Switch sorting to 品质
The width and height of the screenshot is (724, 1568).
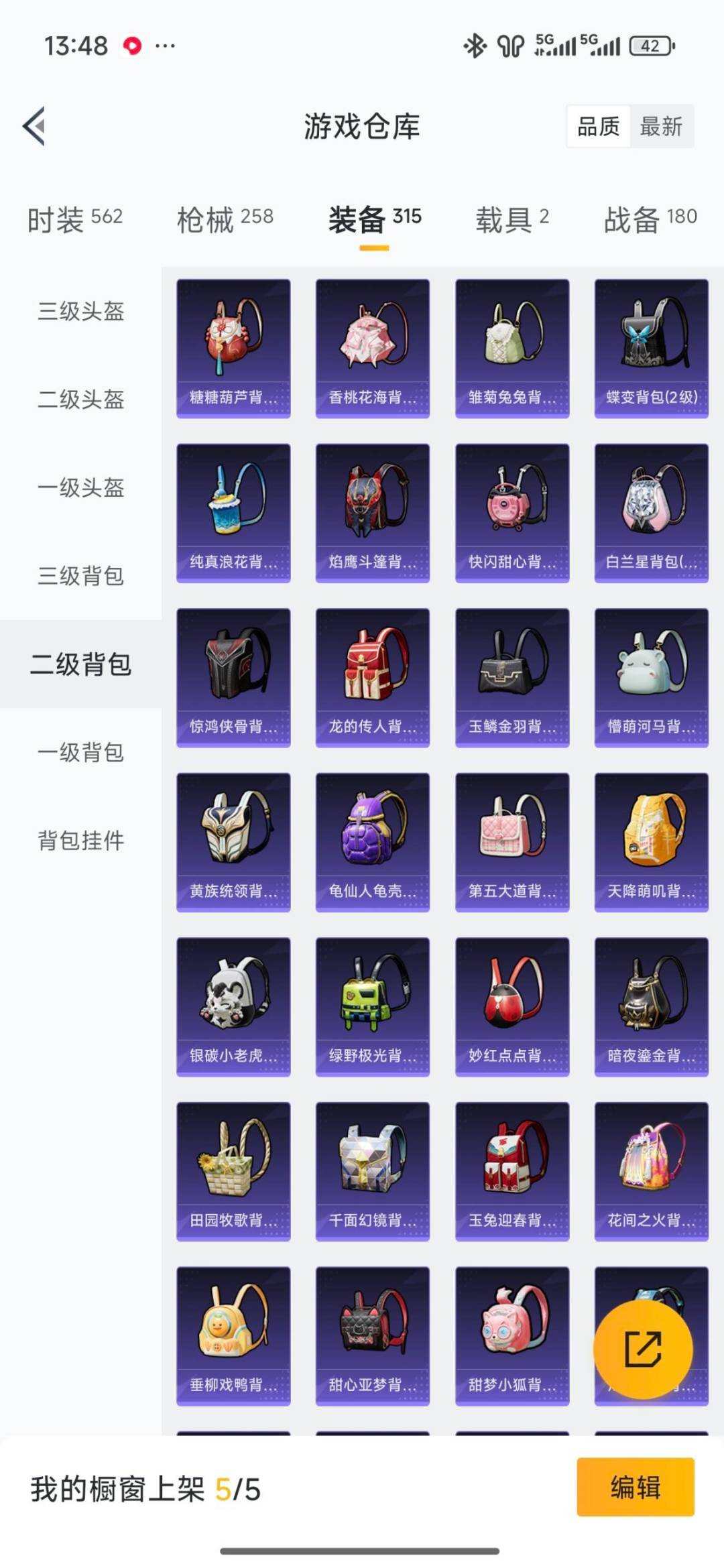600,127
